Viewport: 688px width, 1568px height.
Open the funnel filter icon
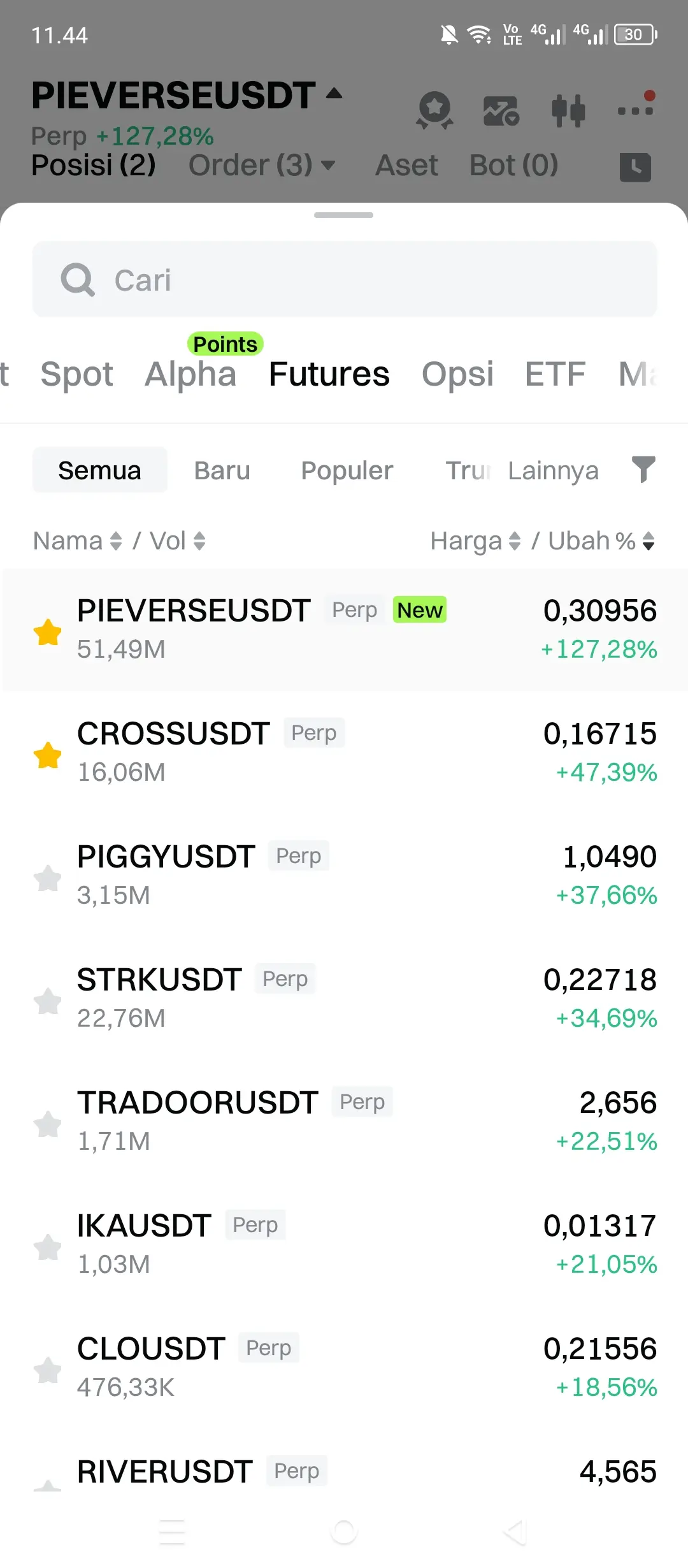pos(643,470)
